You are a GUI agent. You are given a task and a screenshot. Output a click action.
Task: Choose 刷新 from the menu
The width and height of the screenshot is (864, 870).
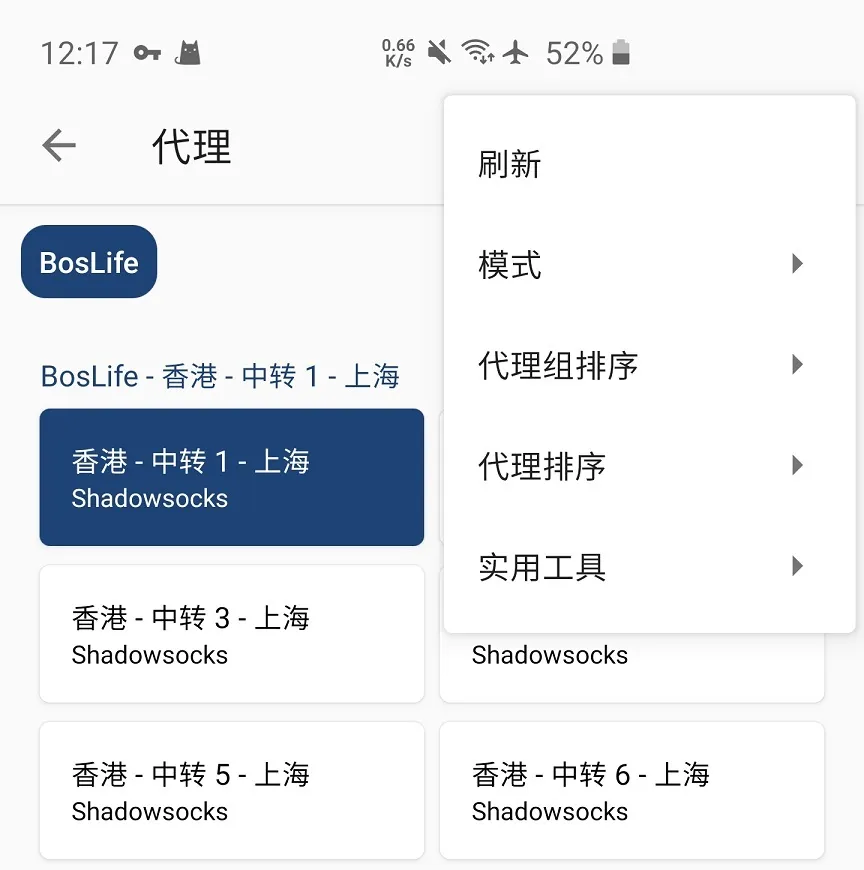(649, 164)
